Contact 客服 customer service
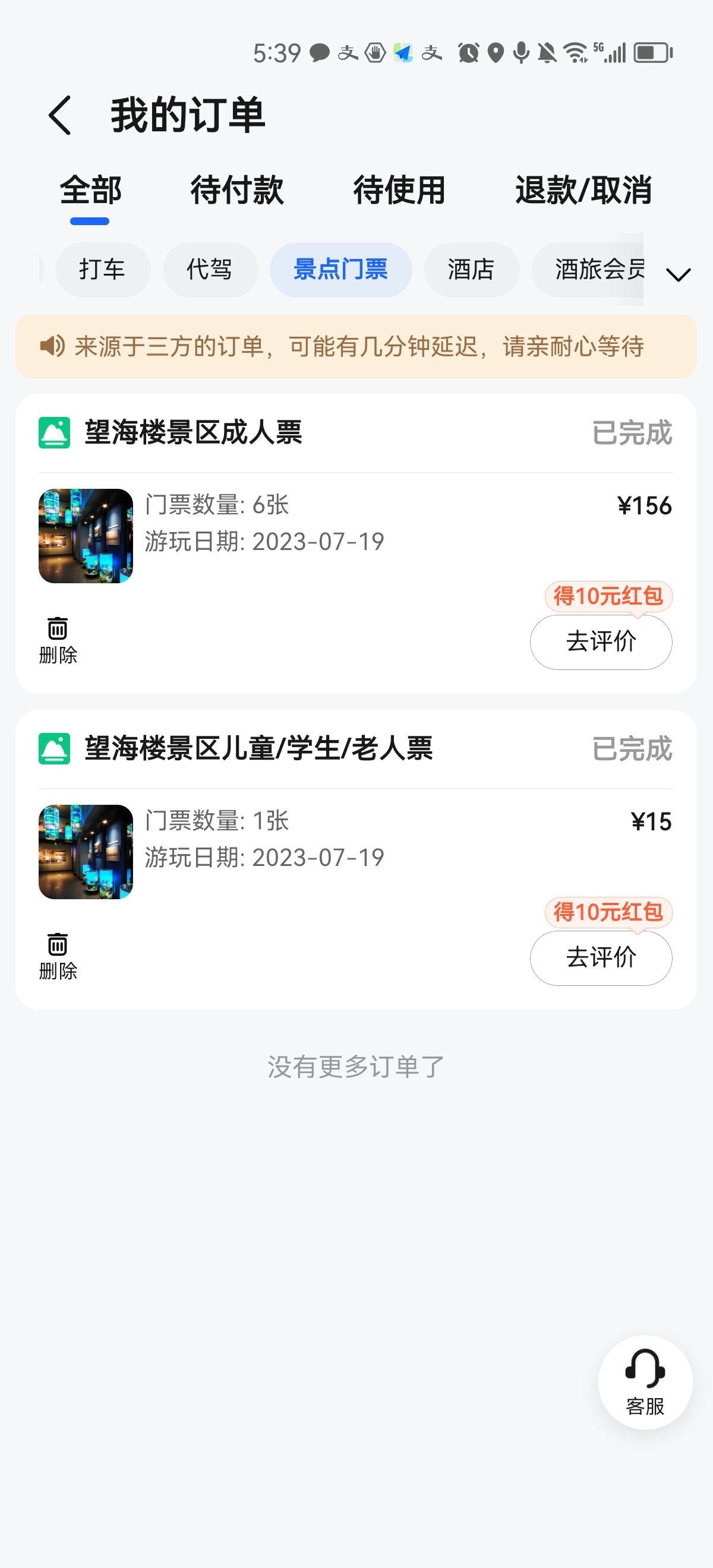The width and height of the screenshot is (713, 1568). tap(645, 1382)
